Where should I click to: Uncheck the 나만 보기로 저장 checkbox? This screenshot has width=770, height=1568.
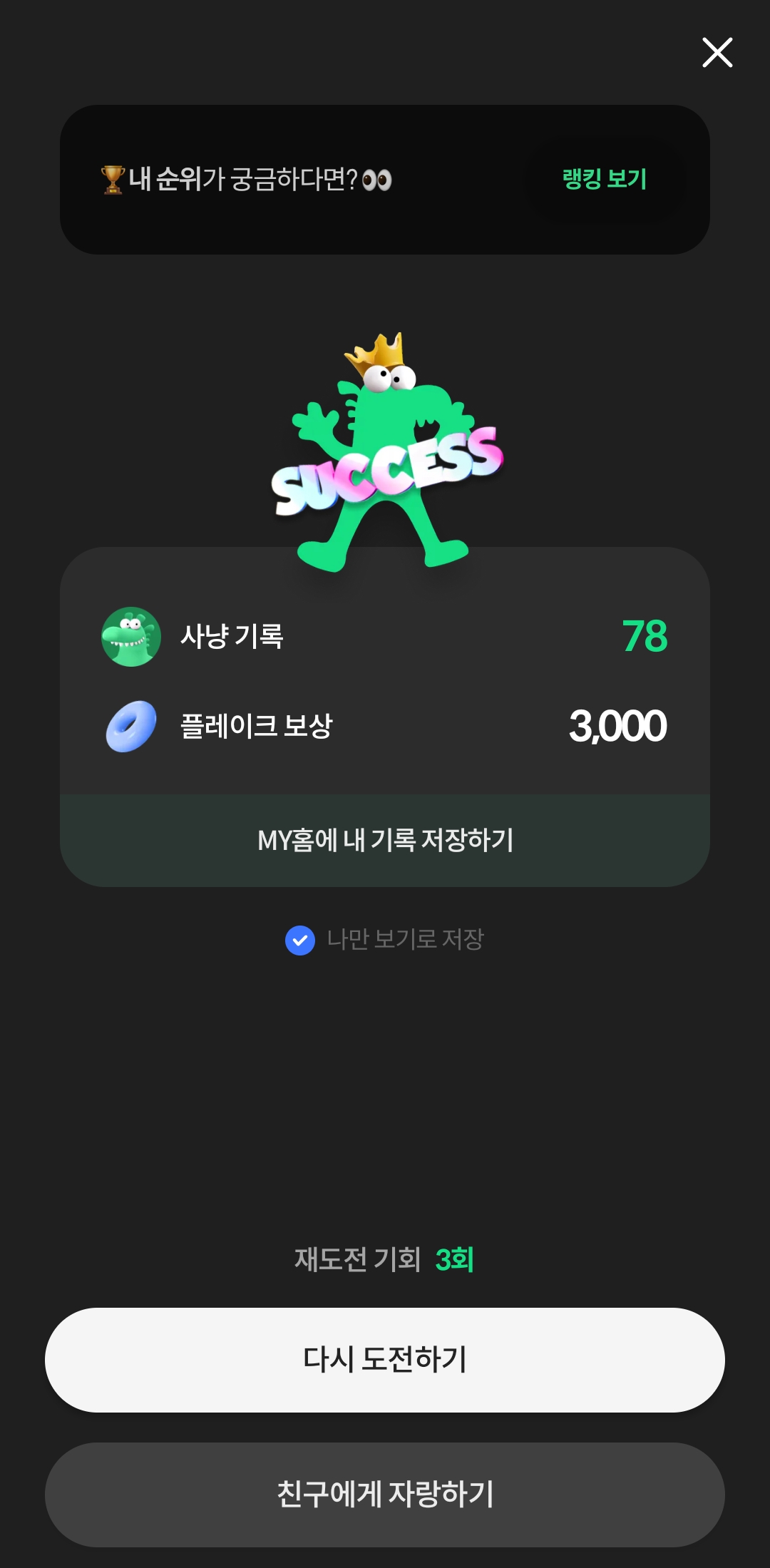300,940
